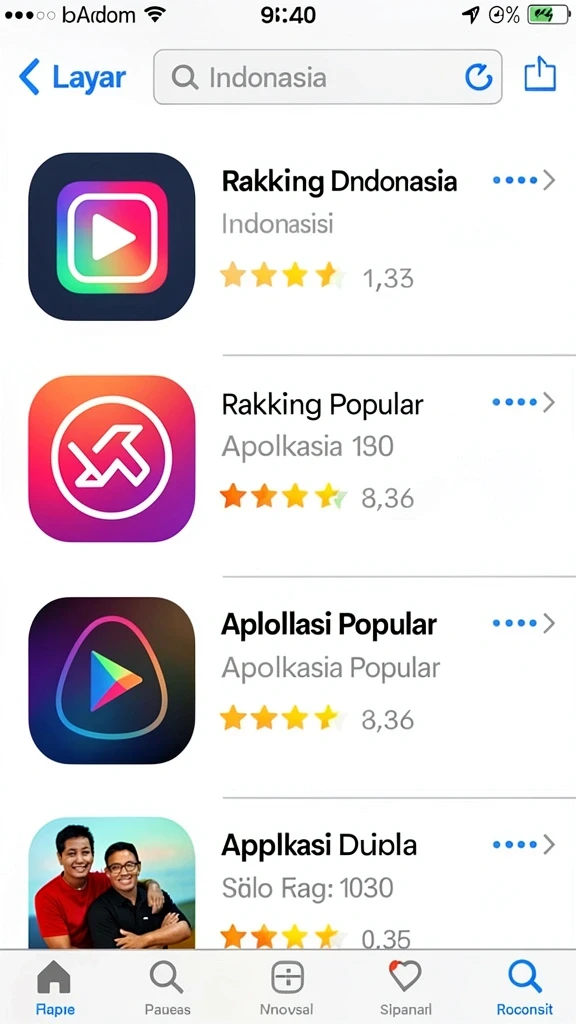Image resolution: width=576 pixels, height=1024 pixels.
Task: Reload using the search bar refresh icon
Action: click(478, 78)
